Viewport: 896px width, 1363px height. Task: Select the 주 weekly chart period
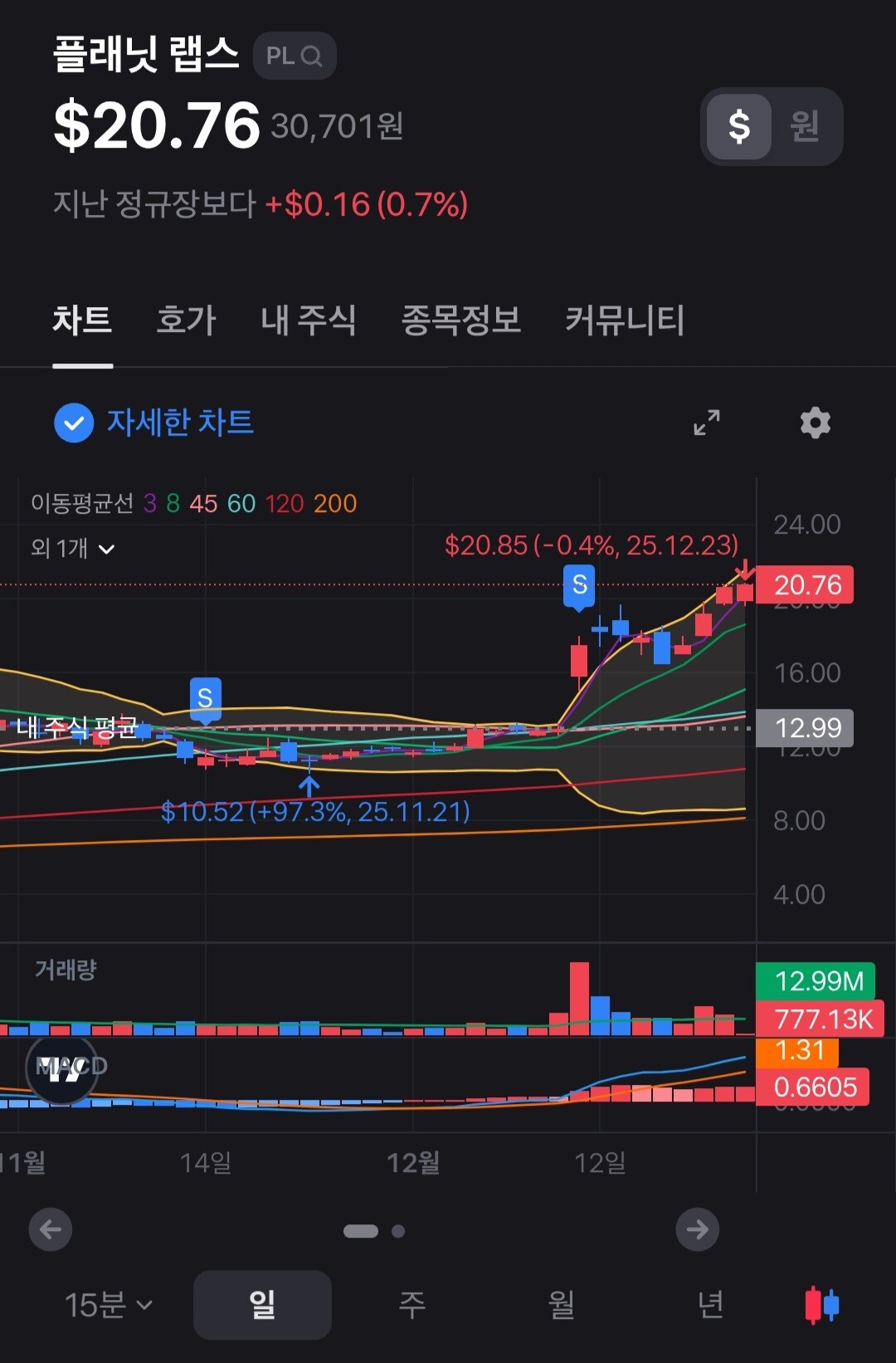point(412,1305)
